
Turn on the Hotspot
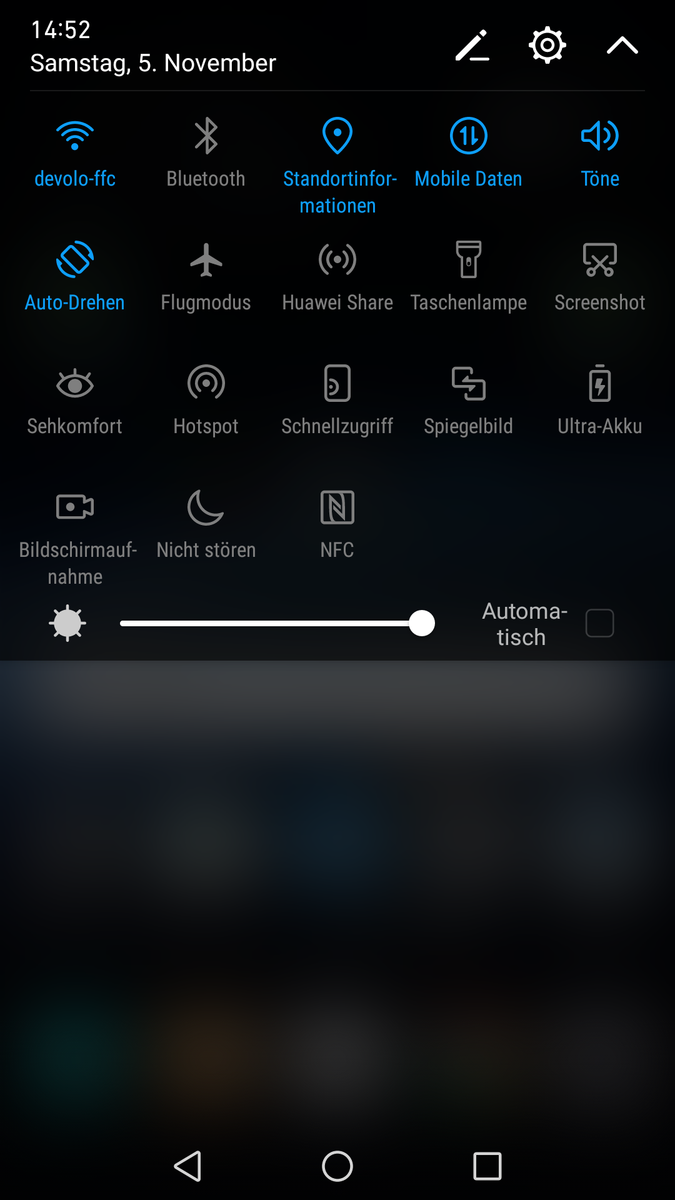point(206,383)
